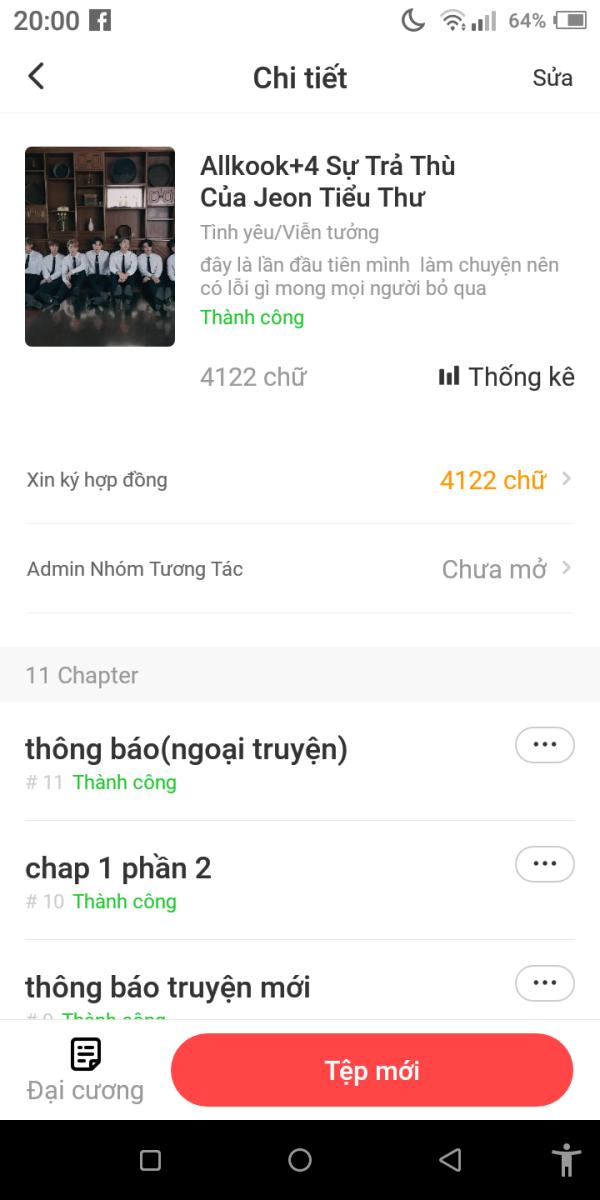Open chapter chap 1 phần 2
This screenshot has width=600, height=1200.
pyautogui.click(x=118, y=868)
